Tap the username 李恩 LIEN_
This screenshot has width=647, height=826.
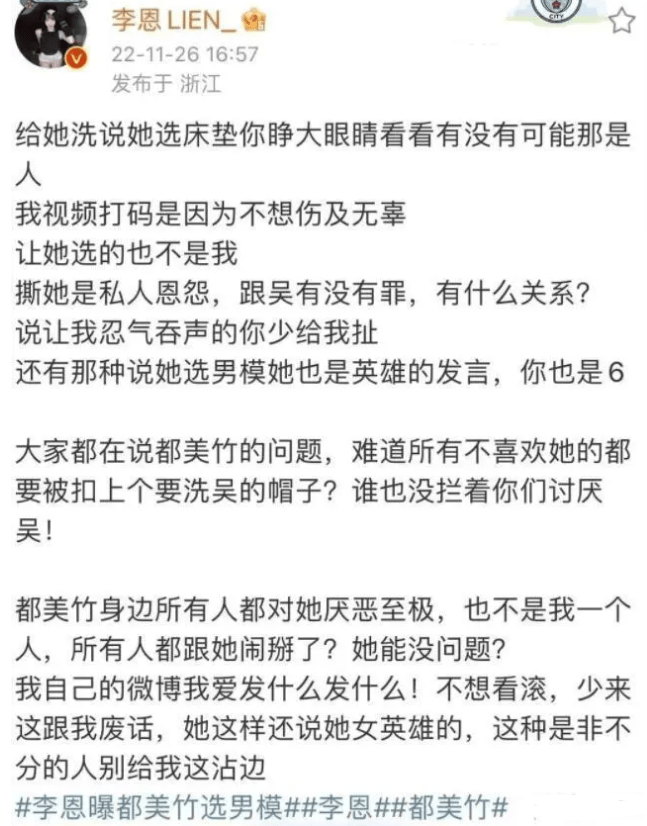[177, 22]
